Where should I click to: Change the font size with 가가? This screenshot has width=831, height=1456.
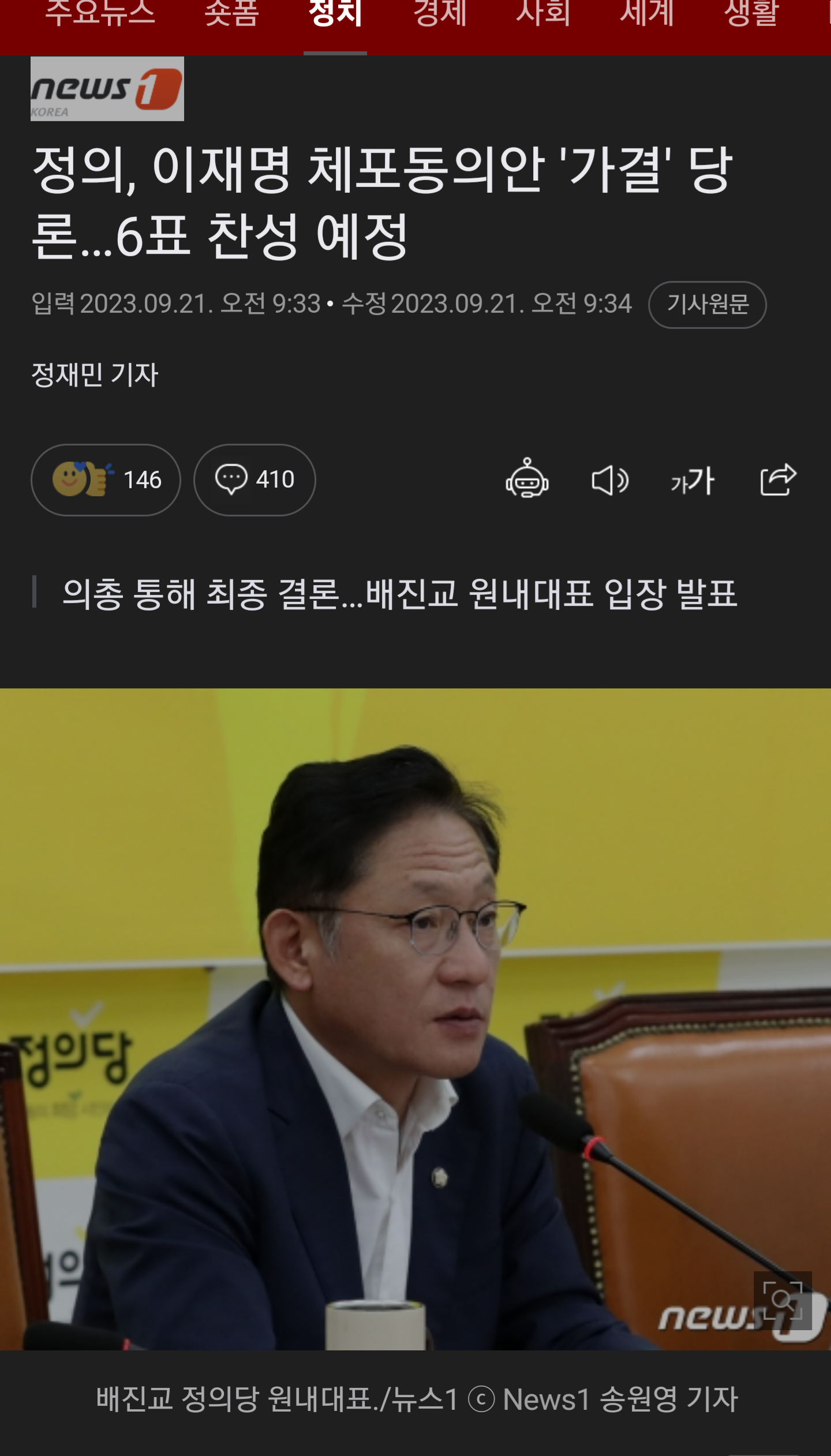692,480
